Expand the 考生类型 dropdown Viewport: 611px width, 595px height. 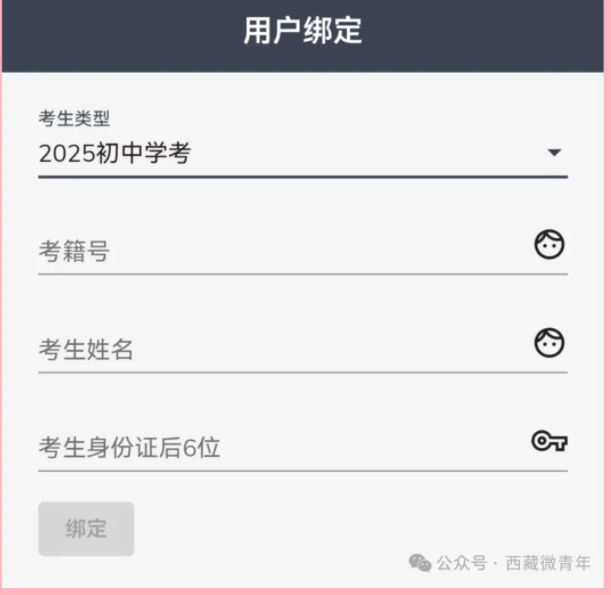tap(302, 154)
